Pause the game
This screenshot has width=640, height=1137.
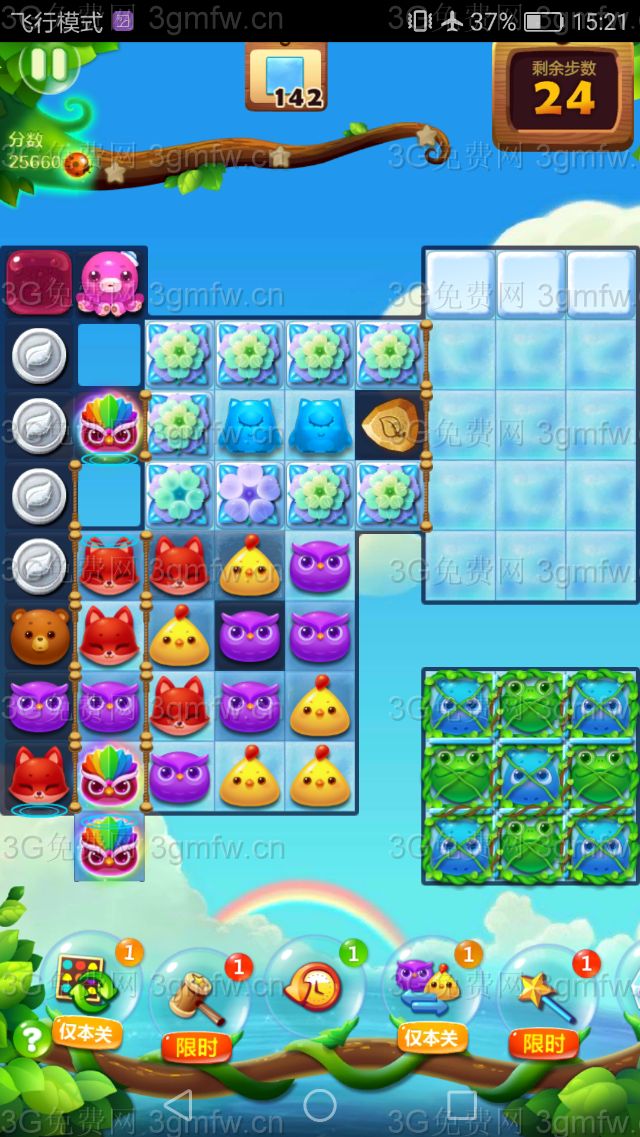(47, 65)
